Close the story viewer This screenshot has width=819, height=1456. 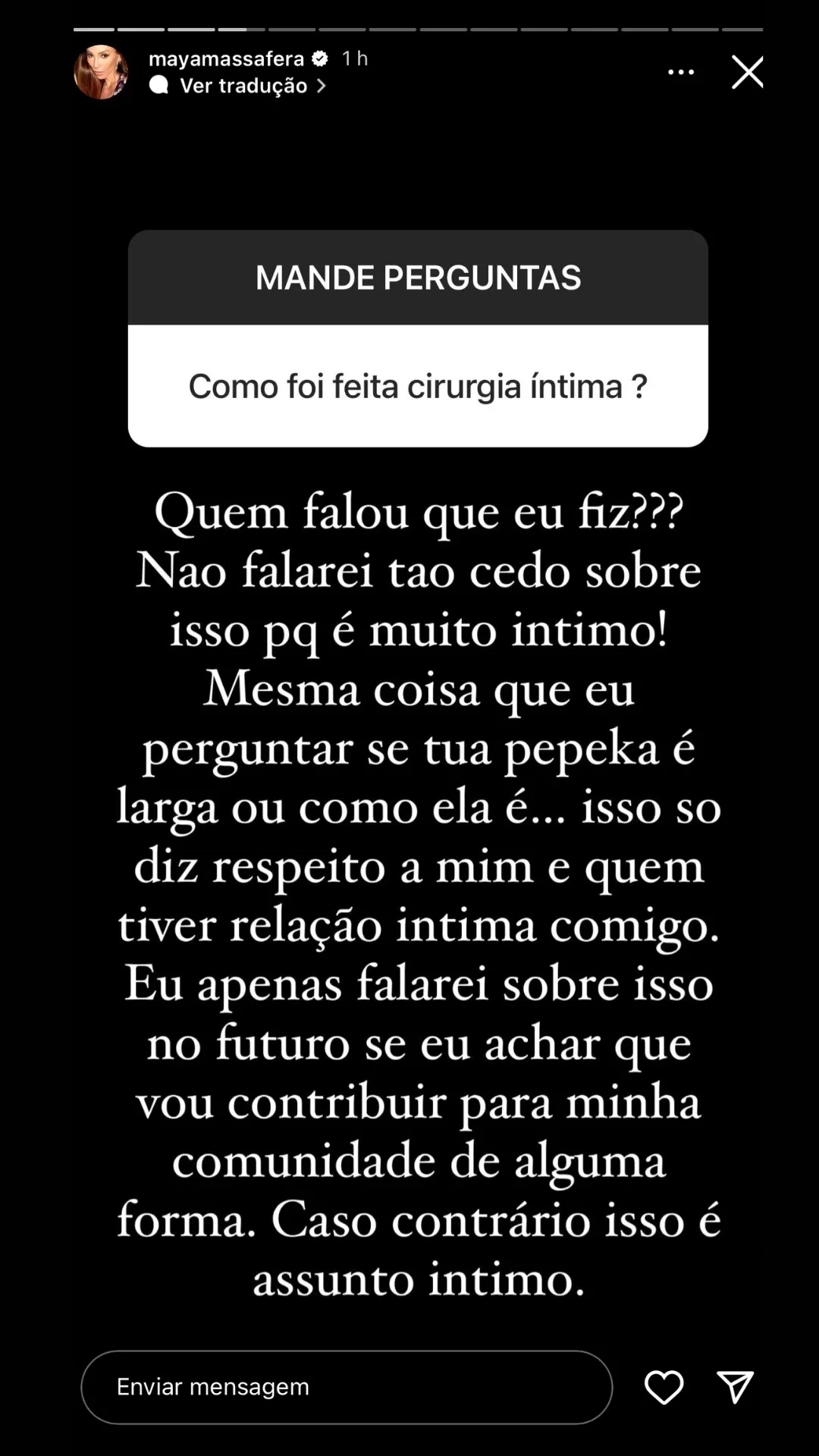747,72
